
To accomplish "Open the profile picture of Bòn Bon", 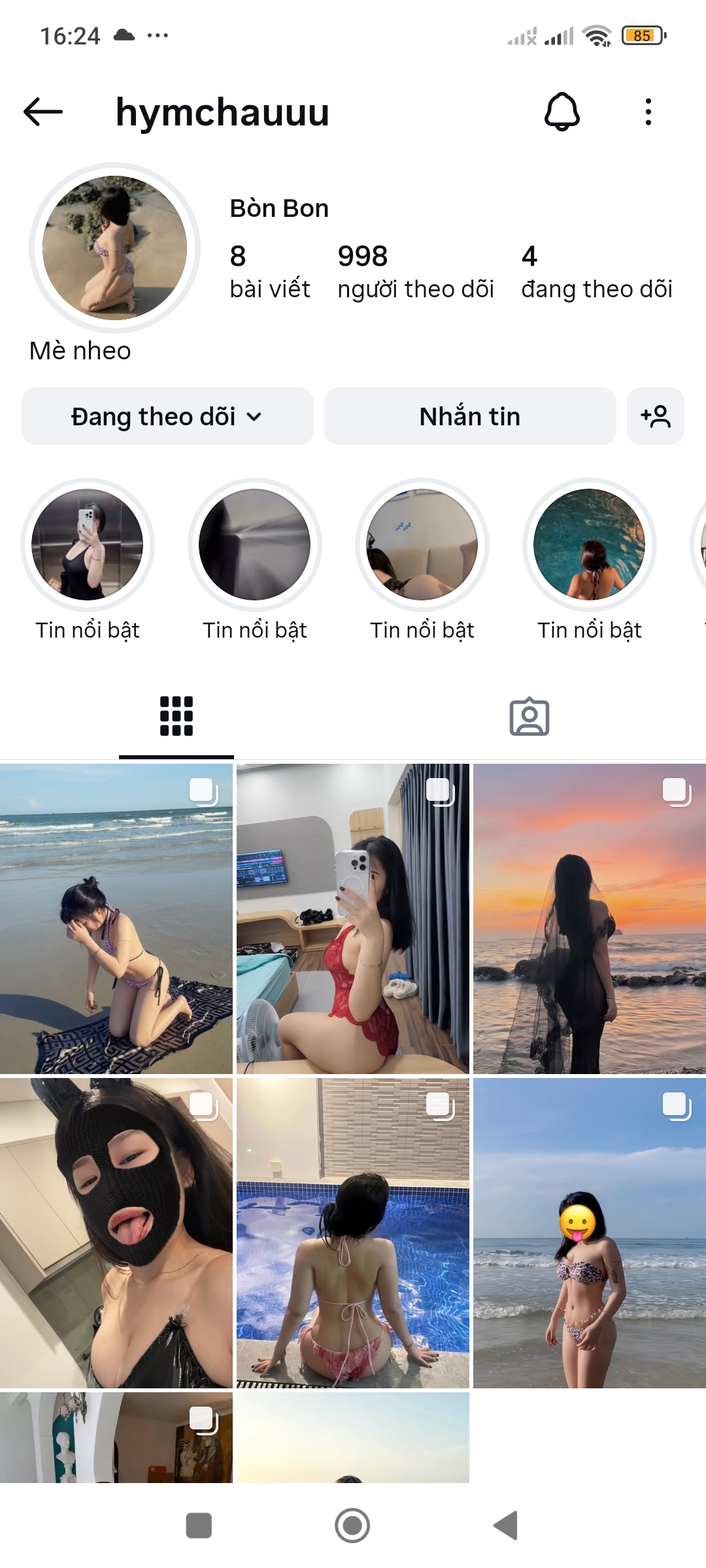I will (x=114, y=248).
